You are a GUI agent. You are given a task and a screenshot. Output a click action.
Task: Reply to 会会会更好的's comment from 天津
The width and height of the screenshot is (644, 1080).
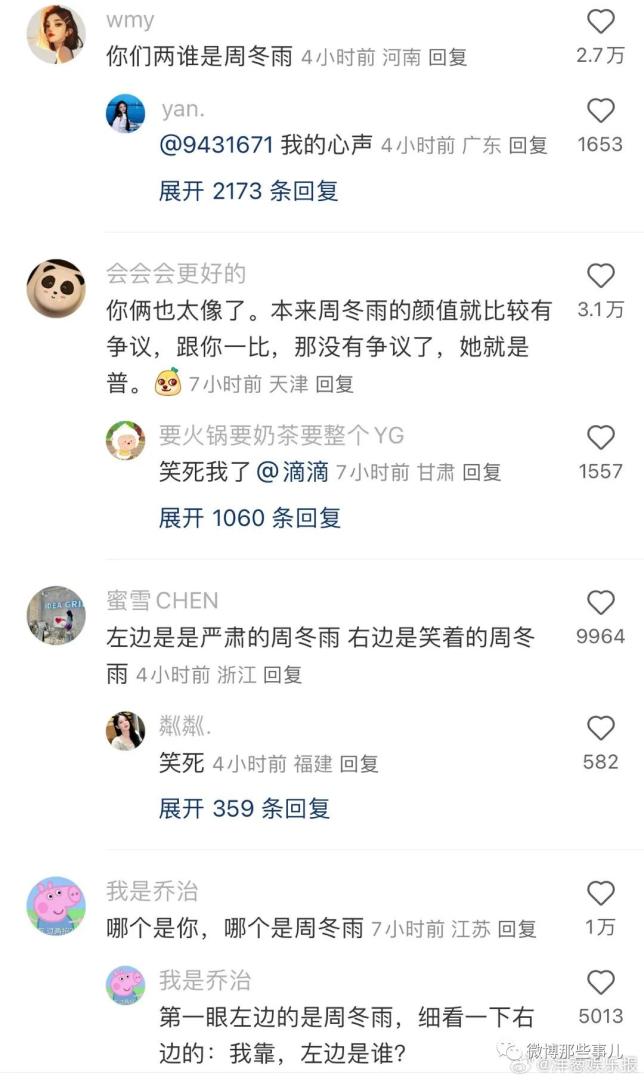[x=335, y=384]
